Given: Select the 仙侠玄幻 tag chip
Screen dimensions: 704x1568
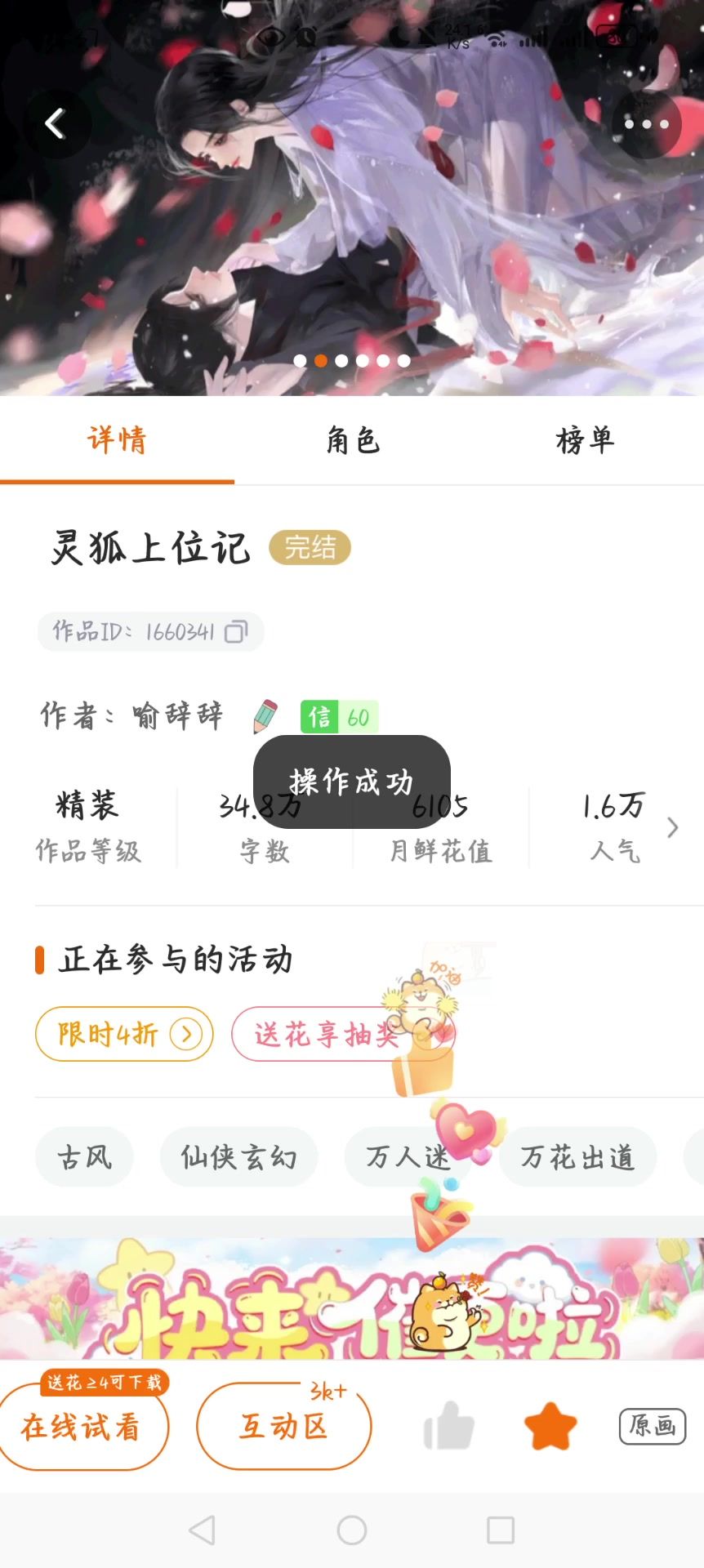Looking at the screenshot, I should coord(238,1157).
